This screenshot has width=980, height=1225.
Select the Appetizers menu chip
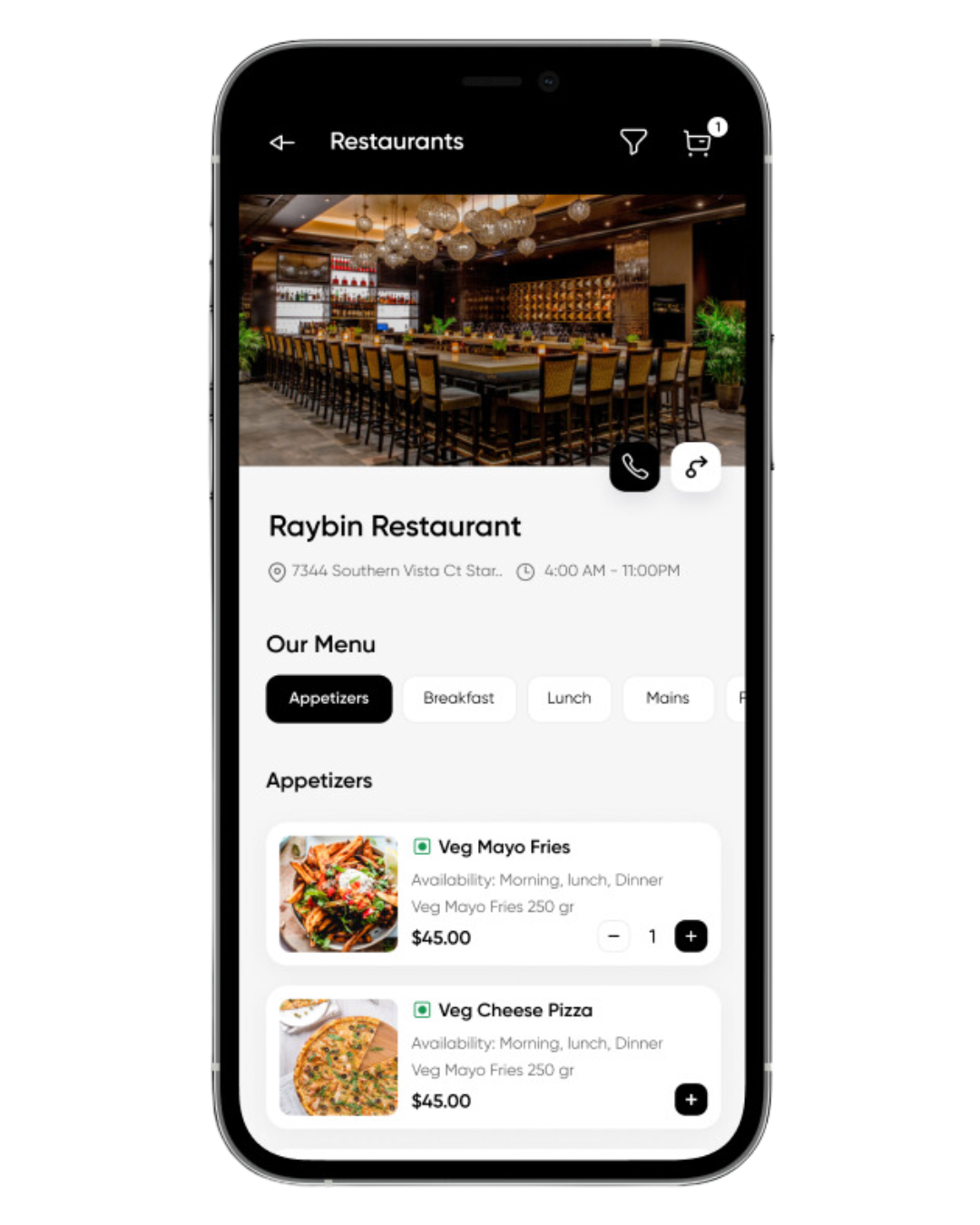tap(328, 699)
